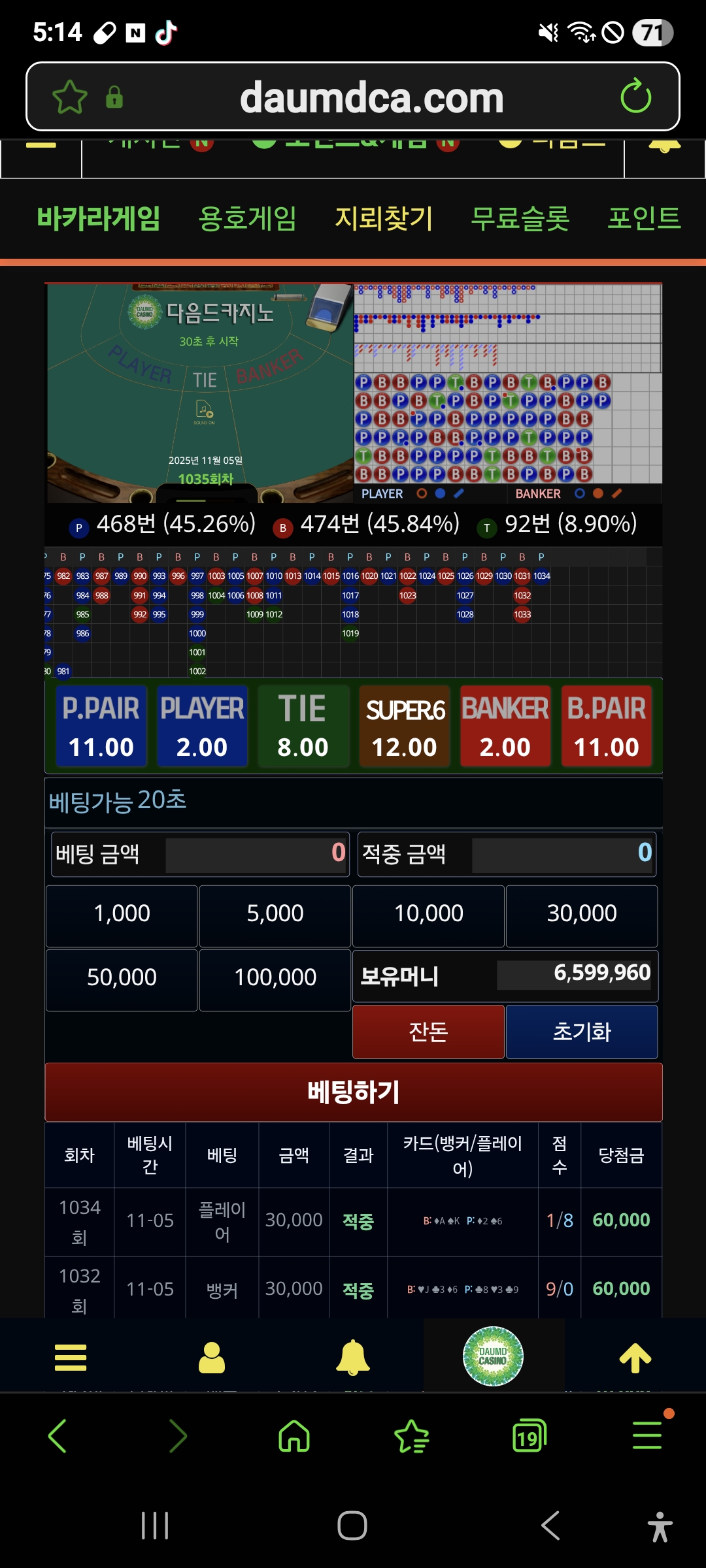The height and width of the screenshot is (1568, 706).
Task: Select the B.PAIR 11.00 bet option
Action: pyautogui.click(x=606, y=727)
